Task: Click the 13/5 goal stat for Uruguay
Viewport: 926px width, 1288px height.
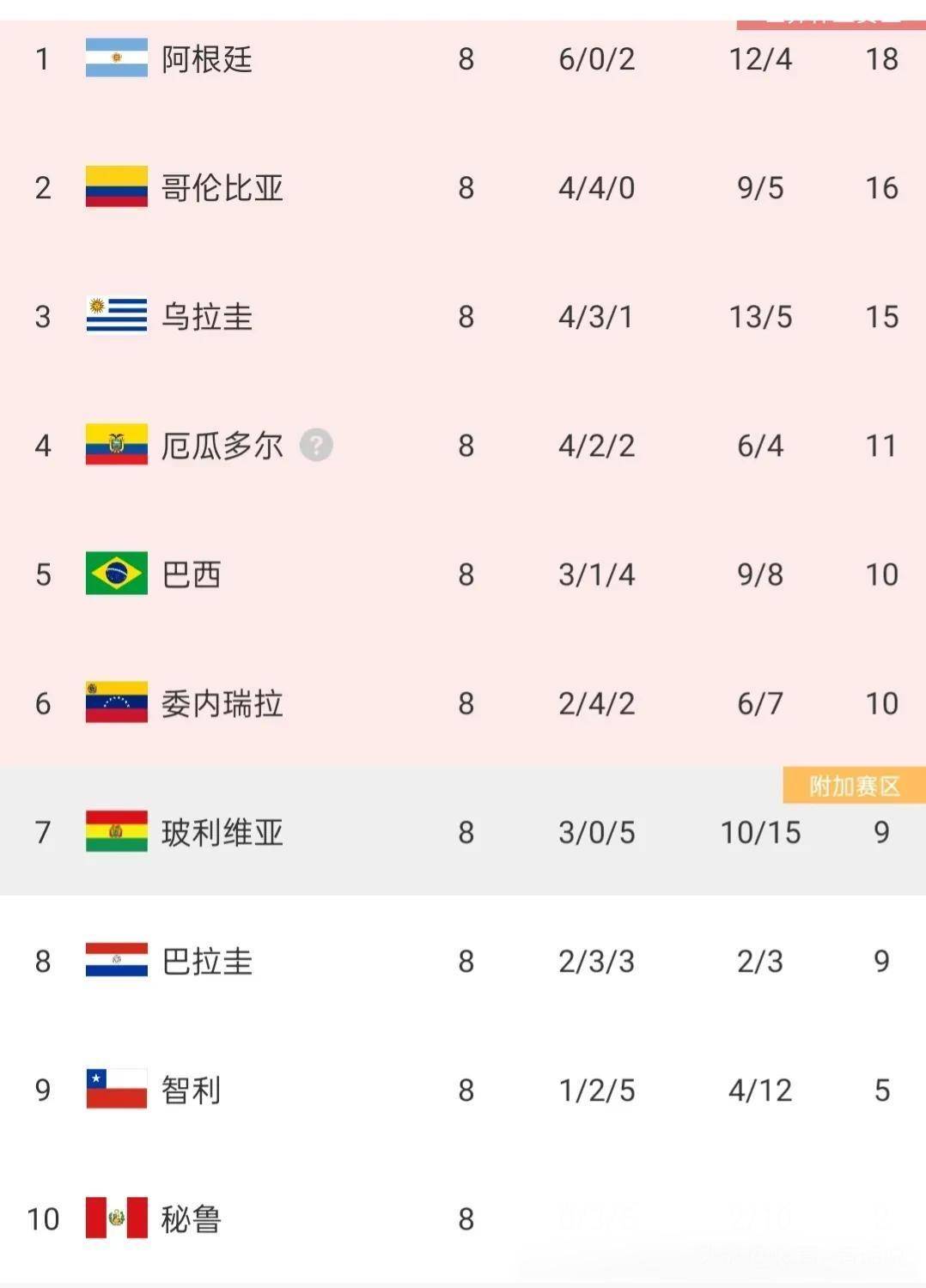Action: 760,316
